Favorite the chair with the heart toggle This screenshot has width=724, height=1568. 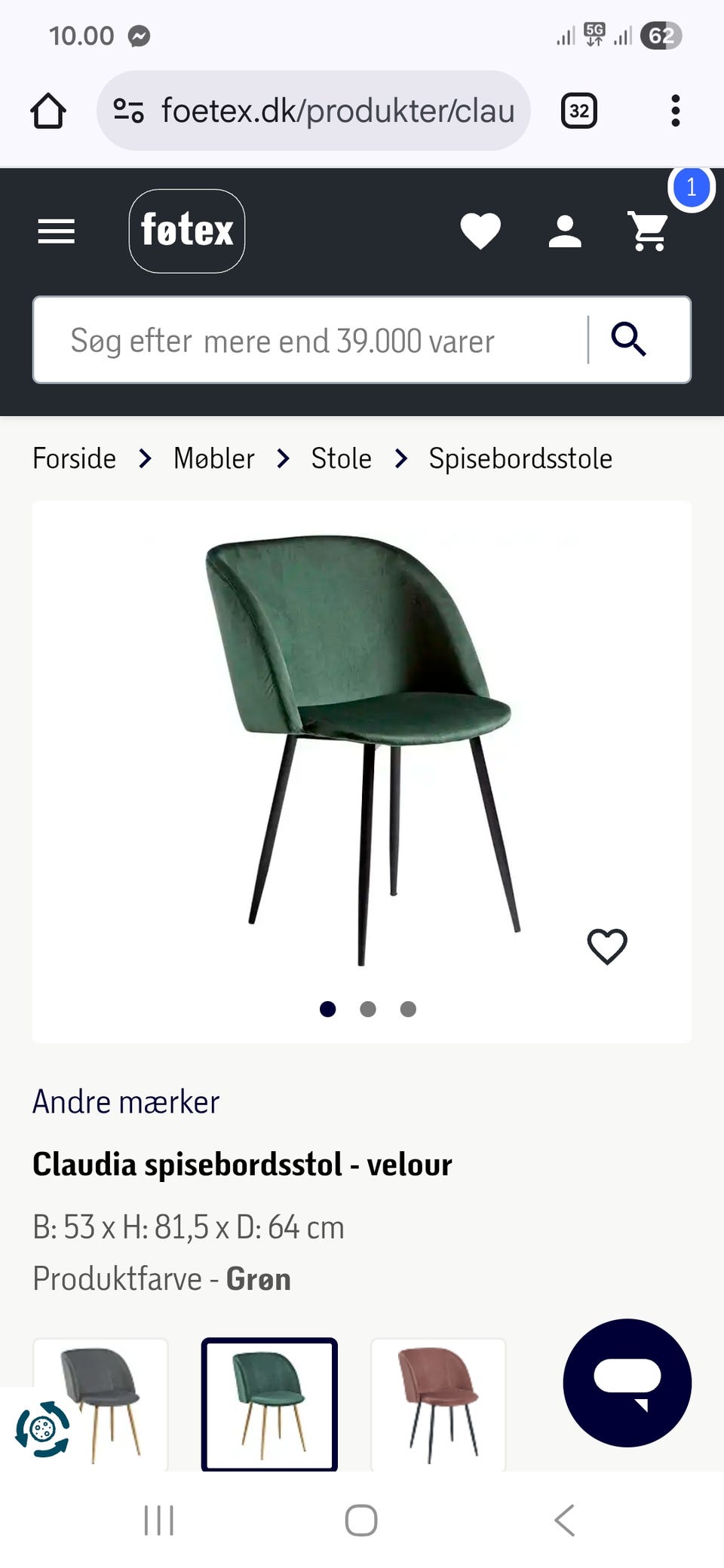tap(606, 948)
